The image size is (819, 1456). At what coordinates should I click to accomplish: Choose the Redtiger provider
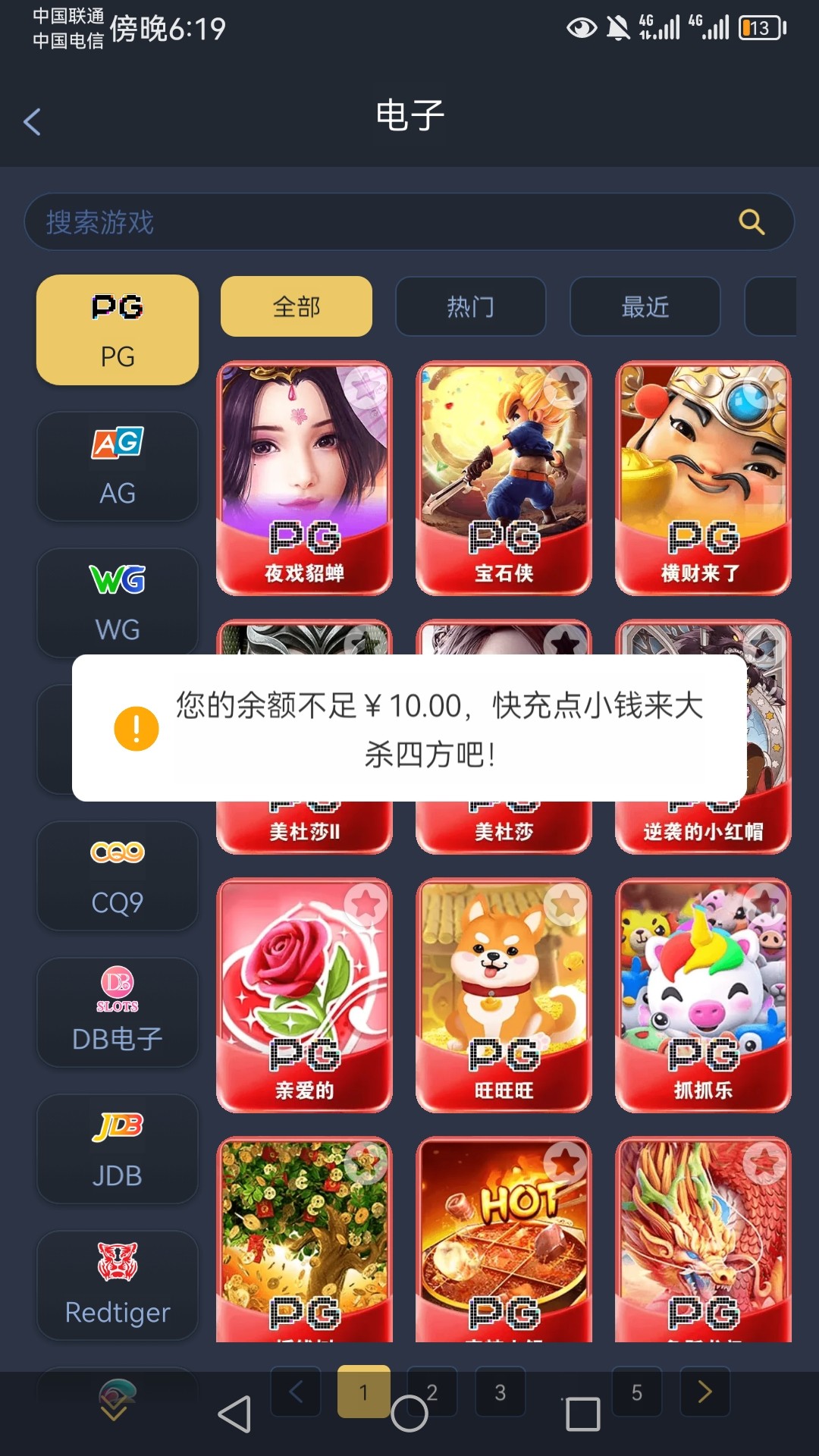click(118, 1285)
